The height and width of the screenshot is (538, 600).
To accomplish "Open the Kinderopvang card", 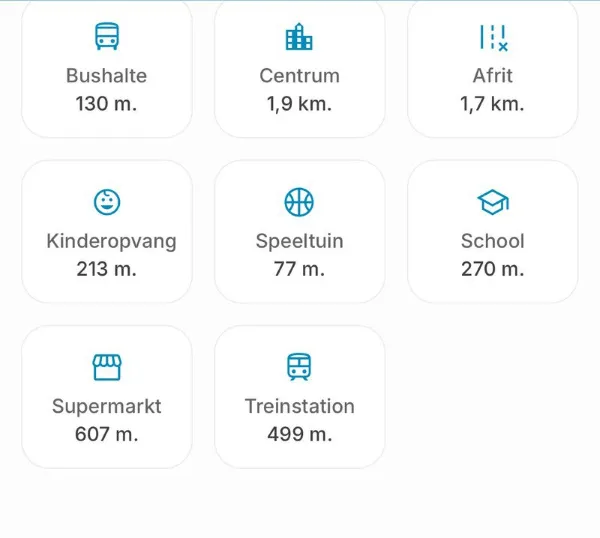I will click(x=106, y=232).
